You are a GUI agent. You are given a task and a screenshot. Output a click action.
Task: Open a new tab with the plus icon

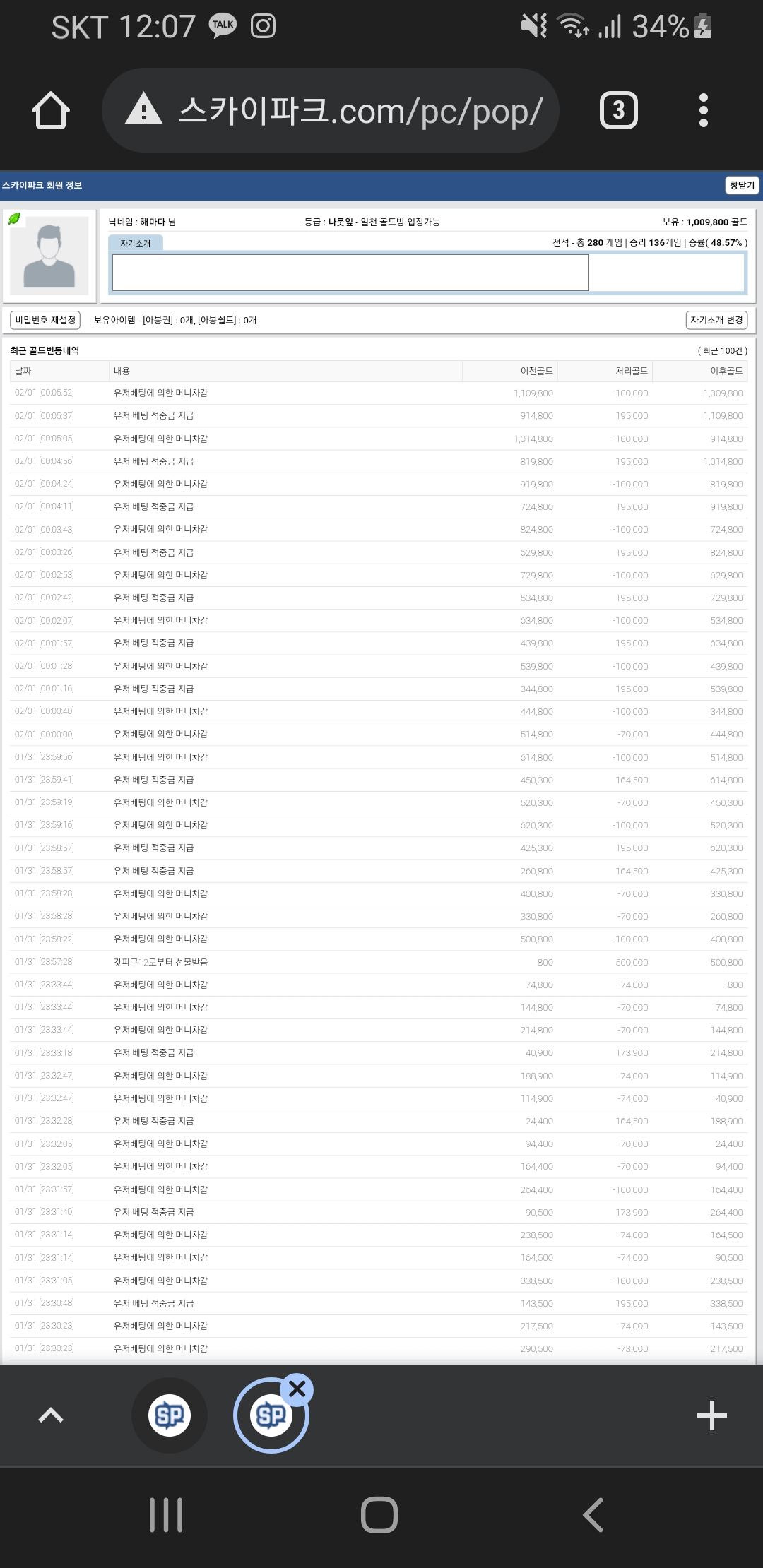click(x=711, y=1415)
